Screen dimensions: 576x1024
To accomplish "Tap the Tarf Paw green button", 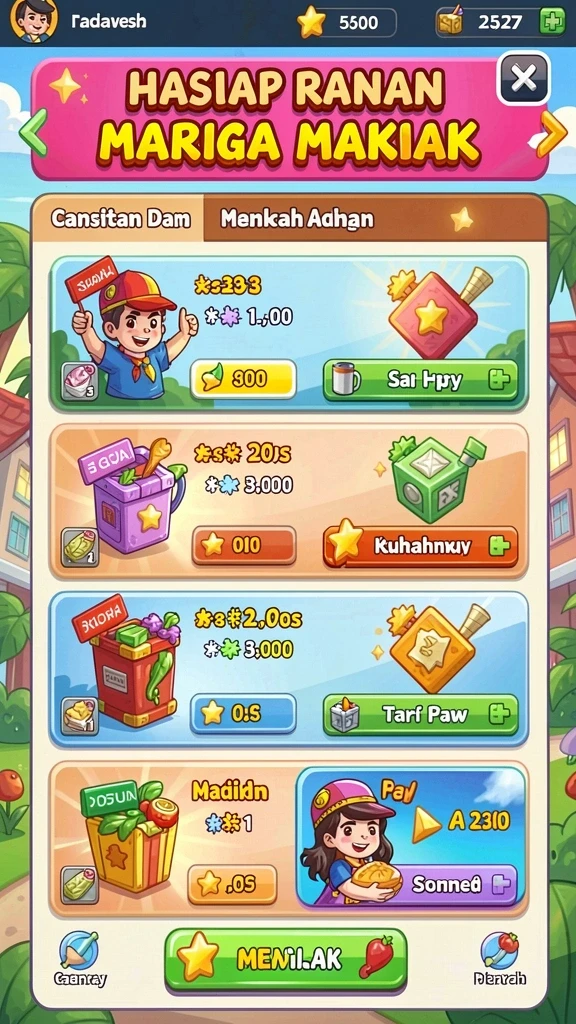I will tap(421, 714).
